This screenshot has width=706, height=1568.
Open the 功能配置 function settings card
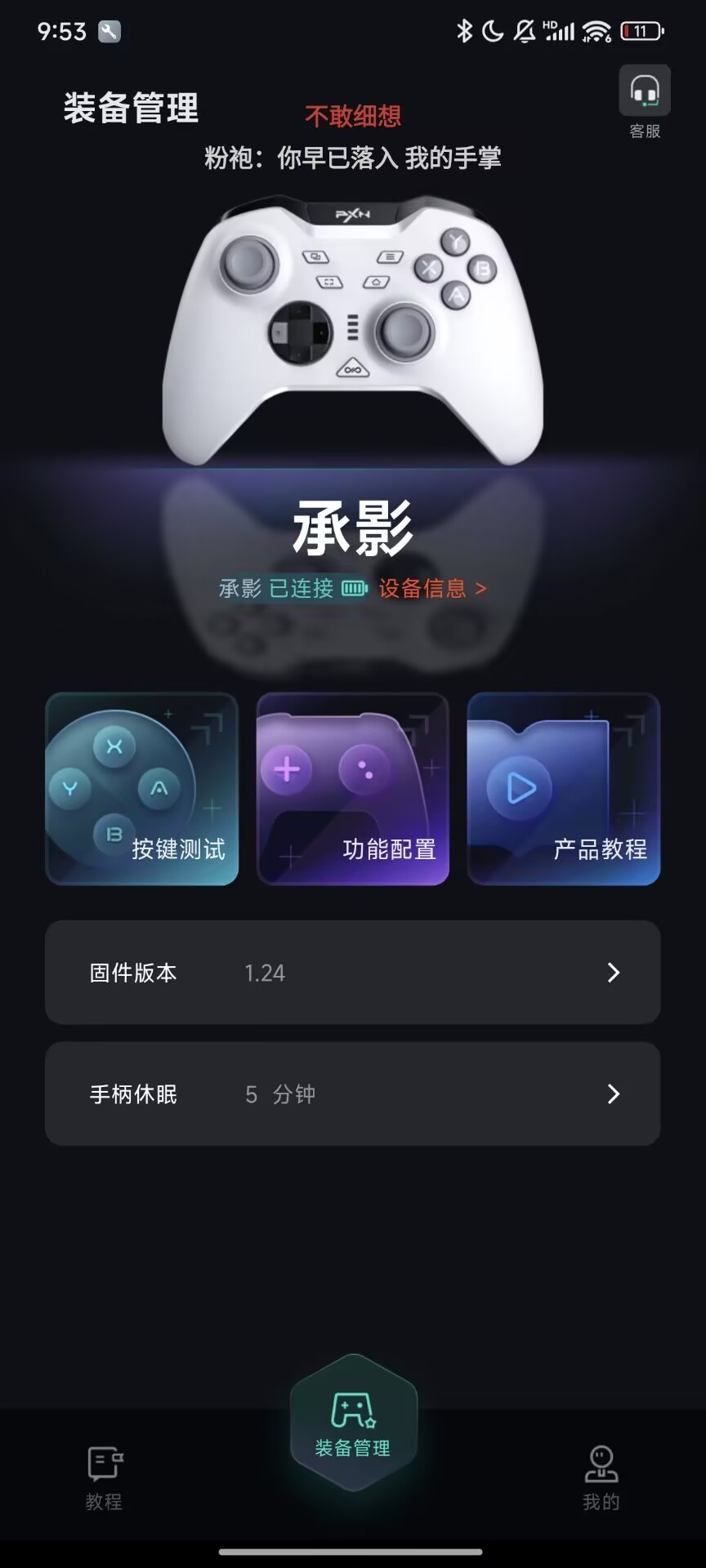point(353,789)
